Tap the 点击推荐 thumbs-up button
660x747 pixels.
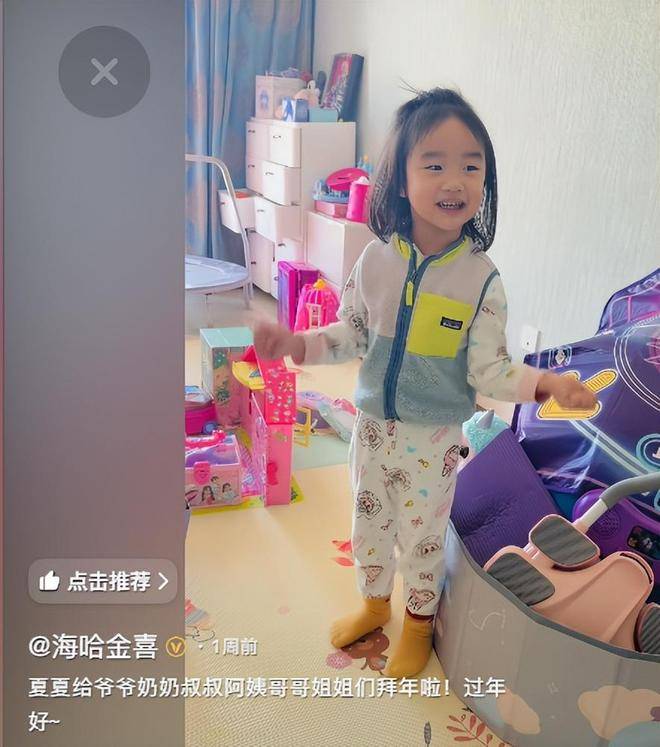tap(103, 581)
